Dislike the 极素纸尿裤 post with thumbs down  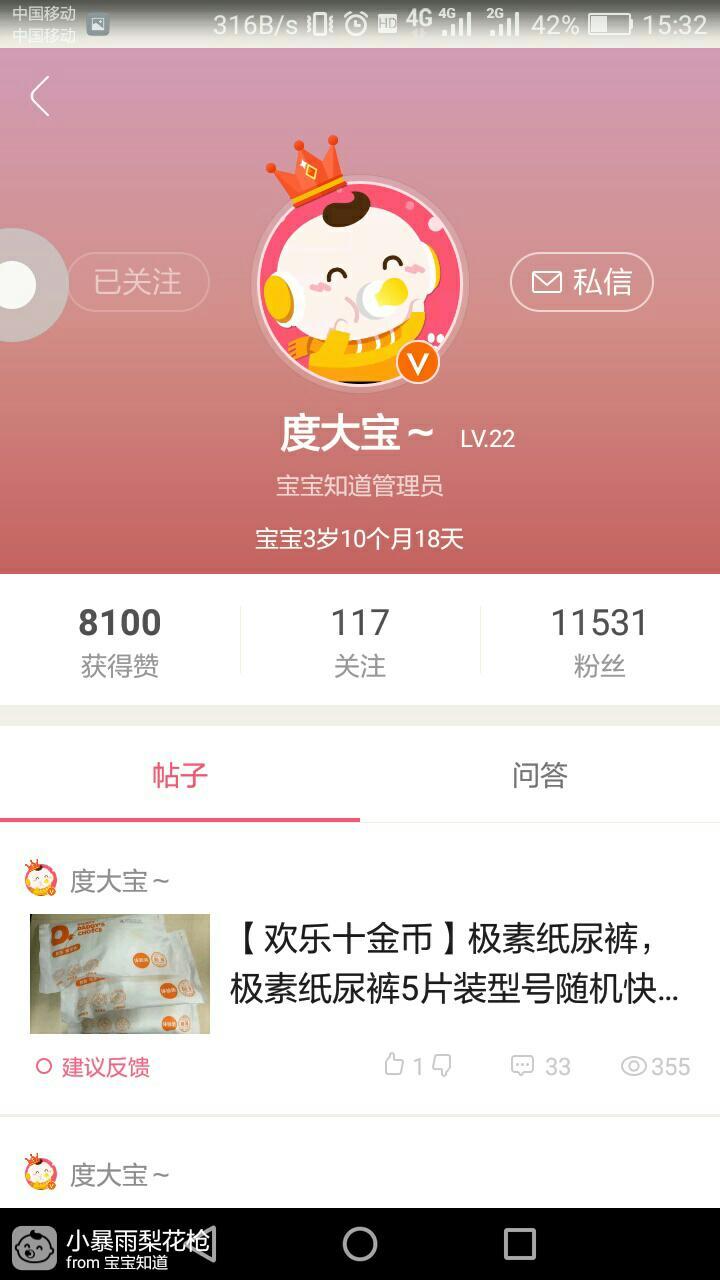[442, 1065]
